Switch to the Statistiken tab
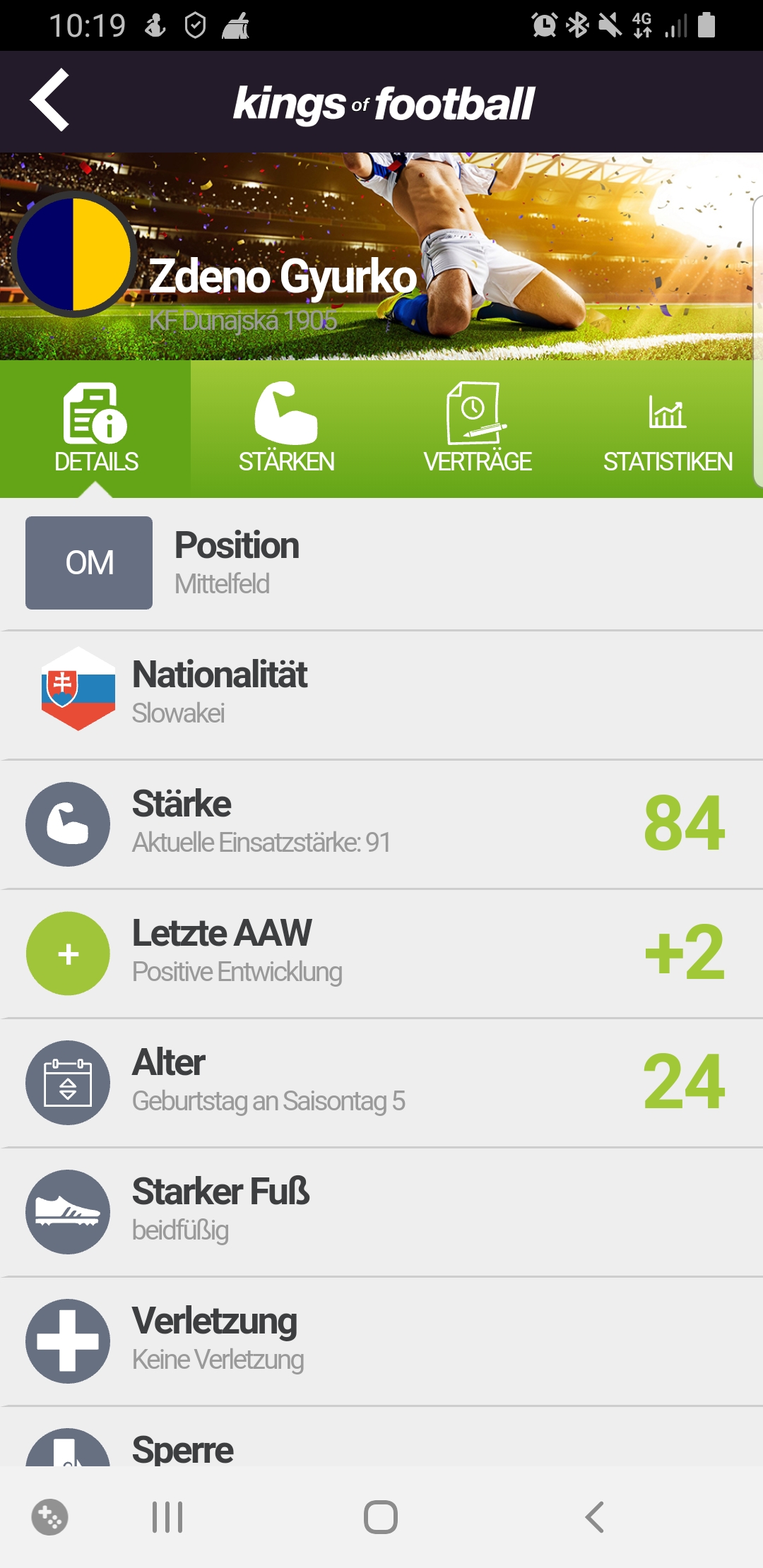763x1568 pixels. (667, 429)
